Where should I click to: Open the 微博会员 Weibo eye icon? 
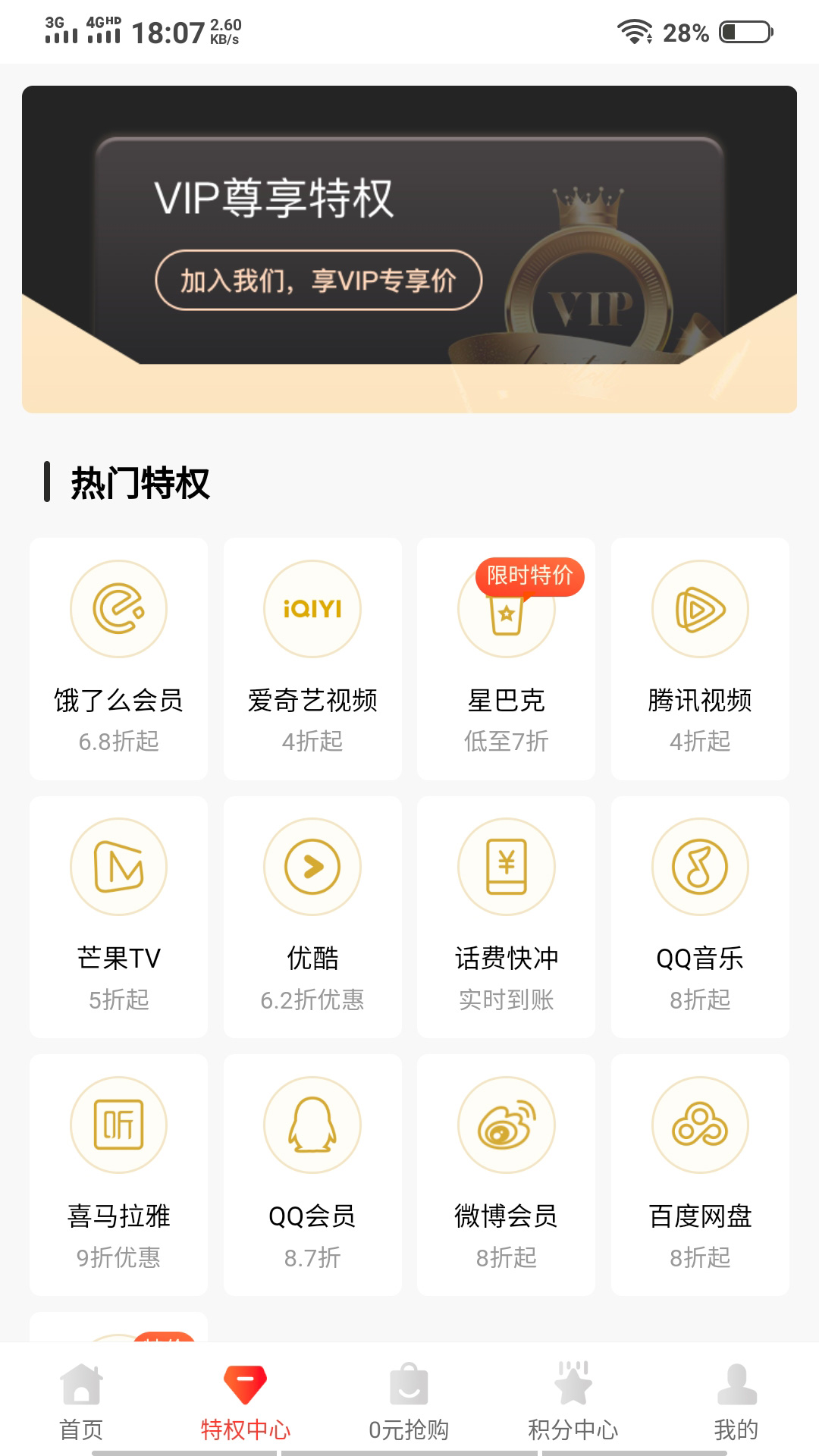click(x=506, y=1125)
